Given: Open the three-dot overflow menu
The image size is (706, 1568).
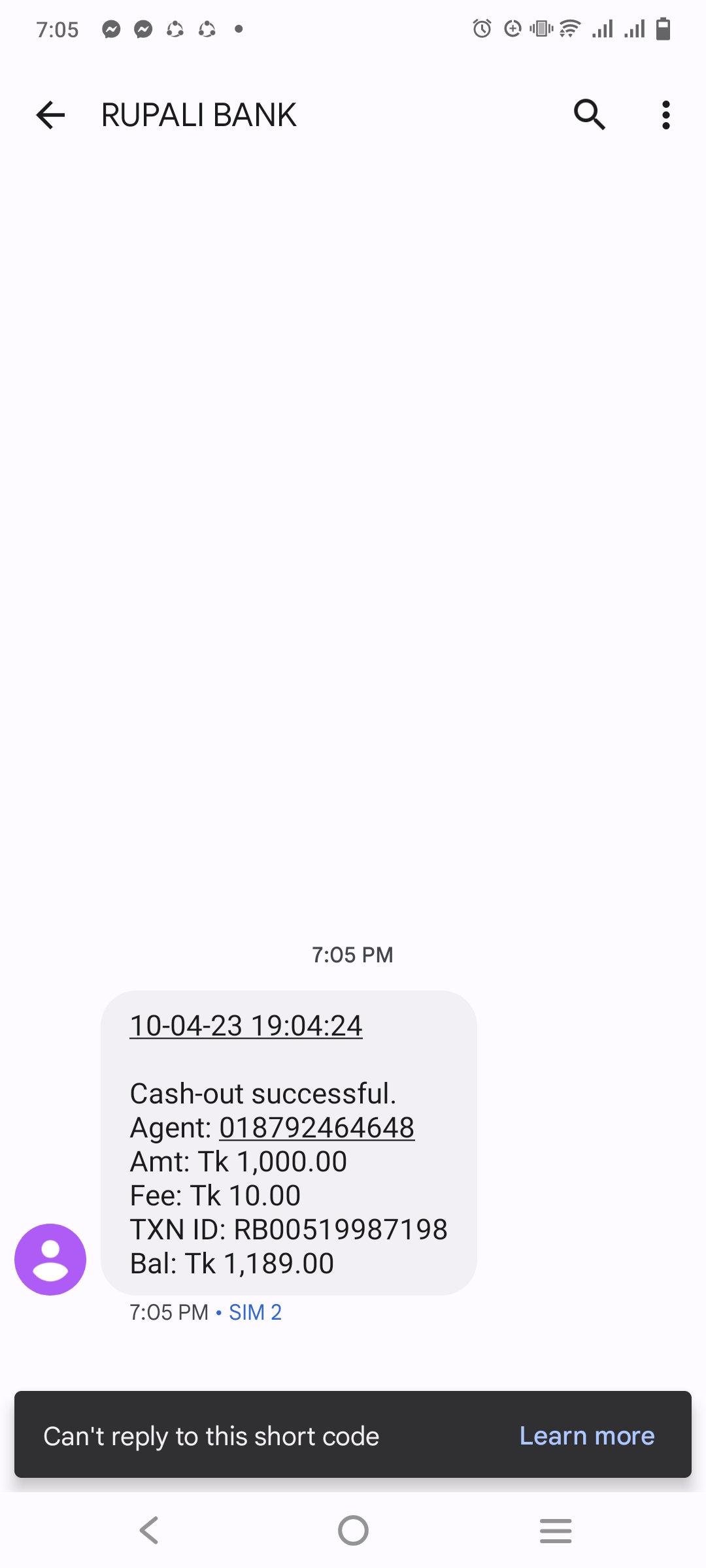Looking at the screenshot, I should [665, 115].
